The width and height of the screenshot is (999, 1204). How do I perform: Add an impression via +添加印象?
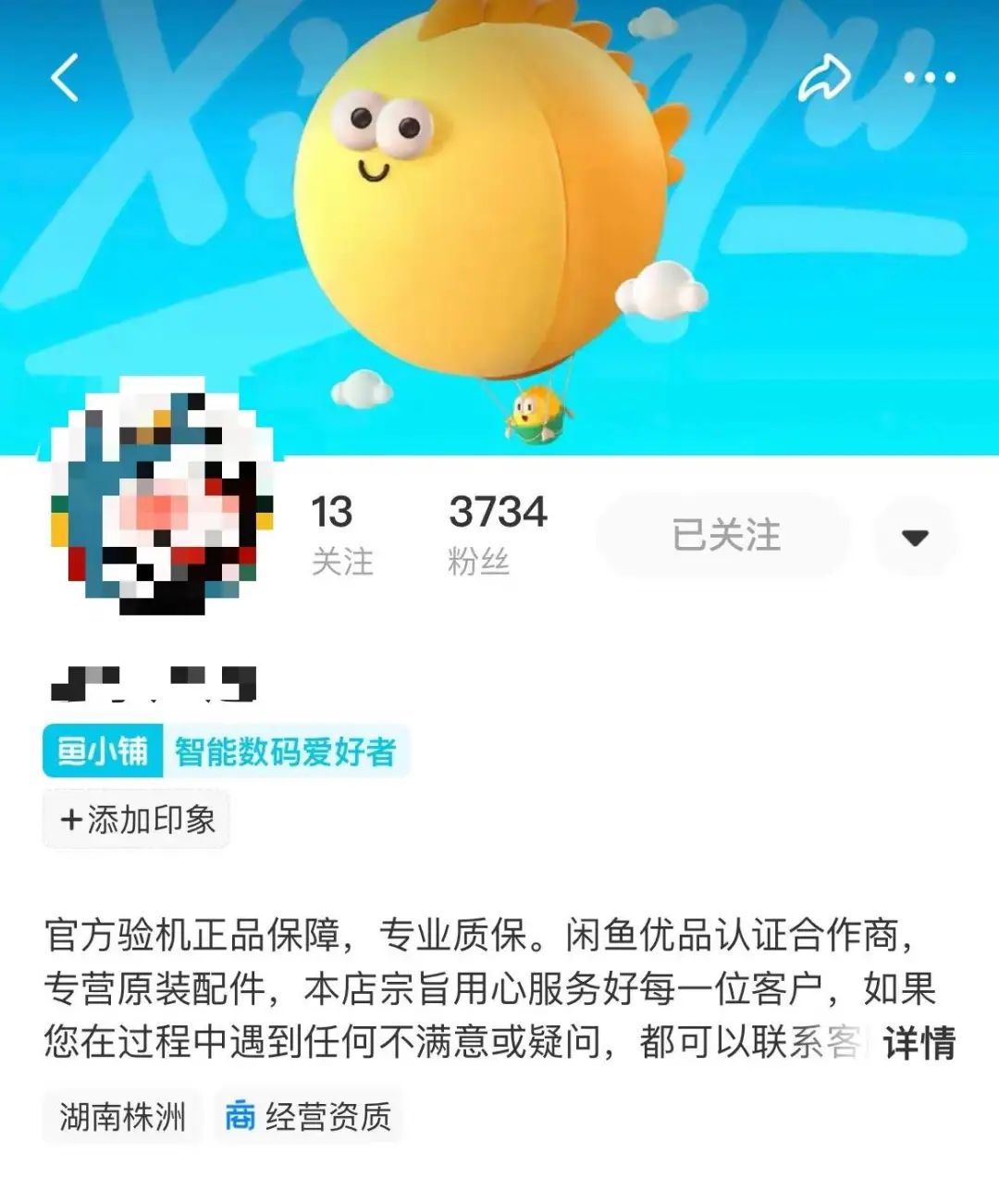tap(137, 819)
